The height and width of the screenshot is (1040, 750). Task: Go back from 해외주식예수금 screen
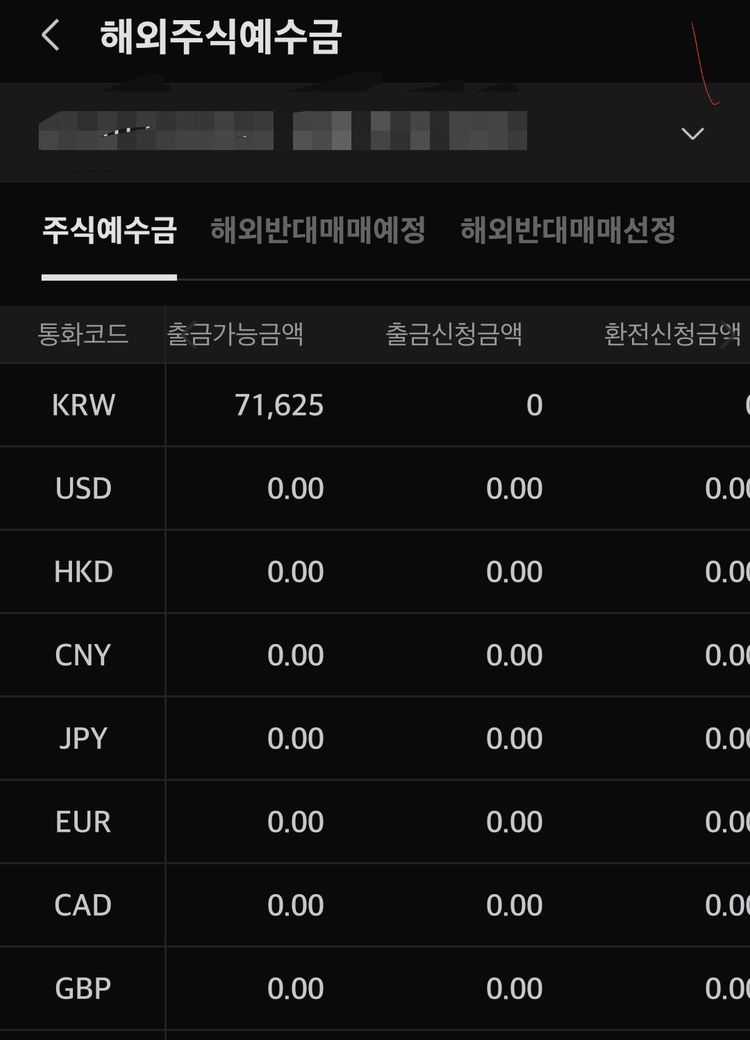[51, 37]
